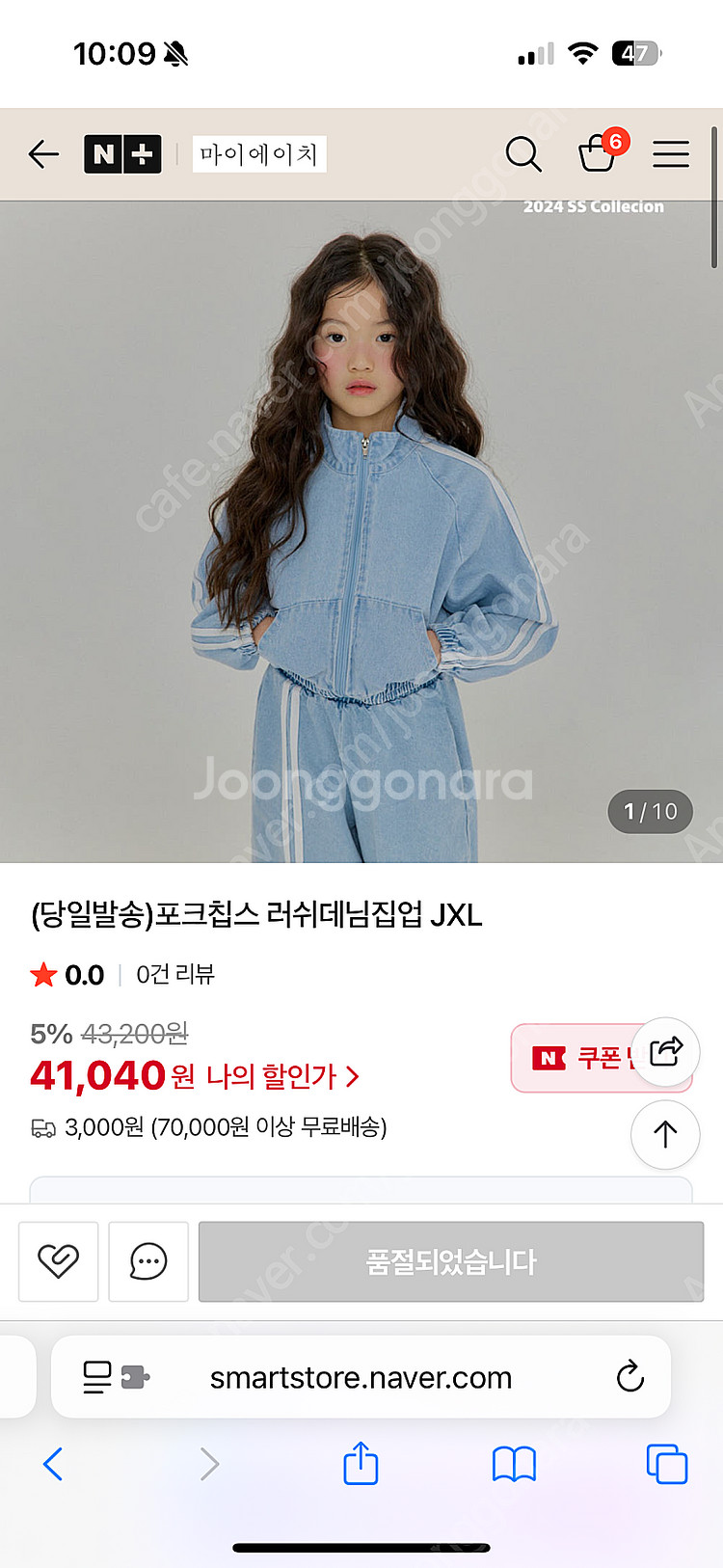The image size is (723, 1568).
Task: View the product photo of the denim zip-up
Action: [x=361, y=530]
